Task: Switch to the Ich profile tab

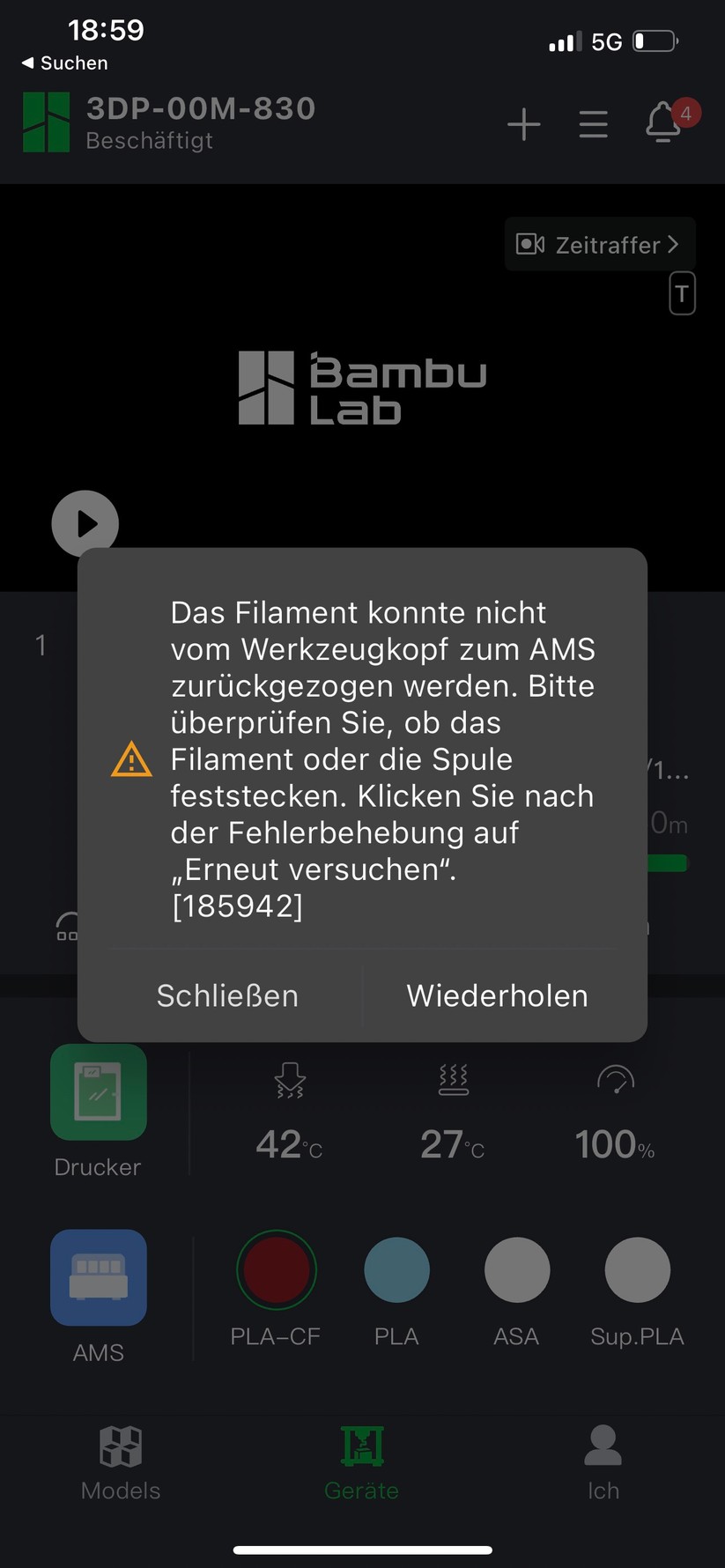Action: 603,1462
